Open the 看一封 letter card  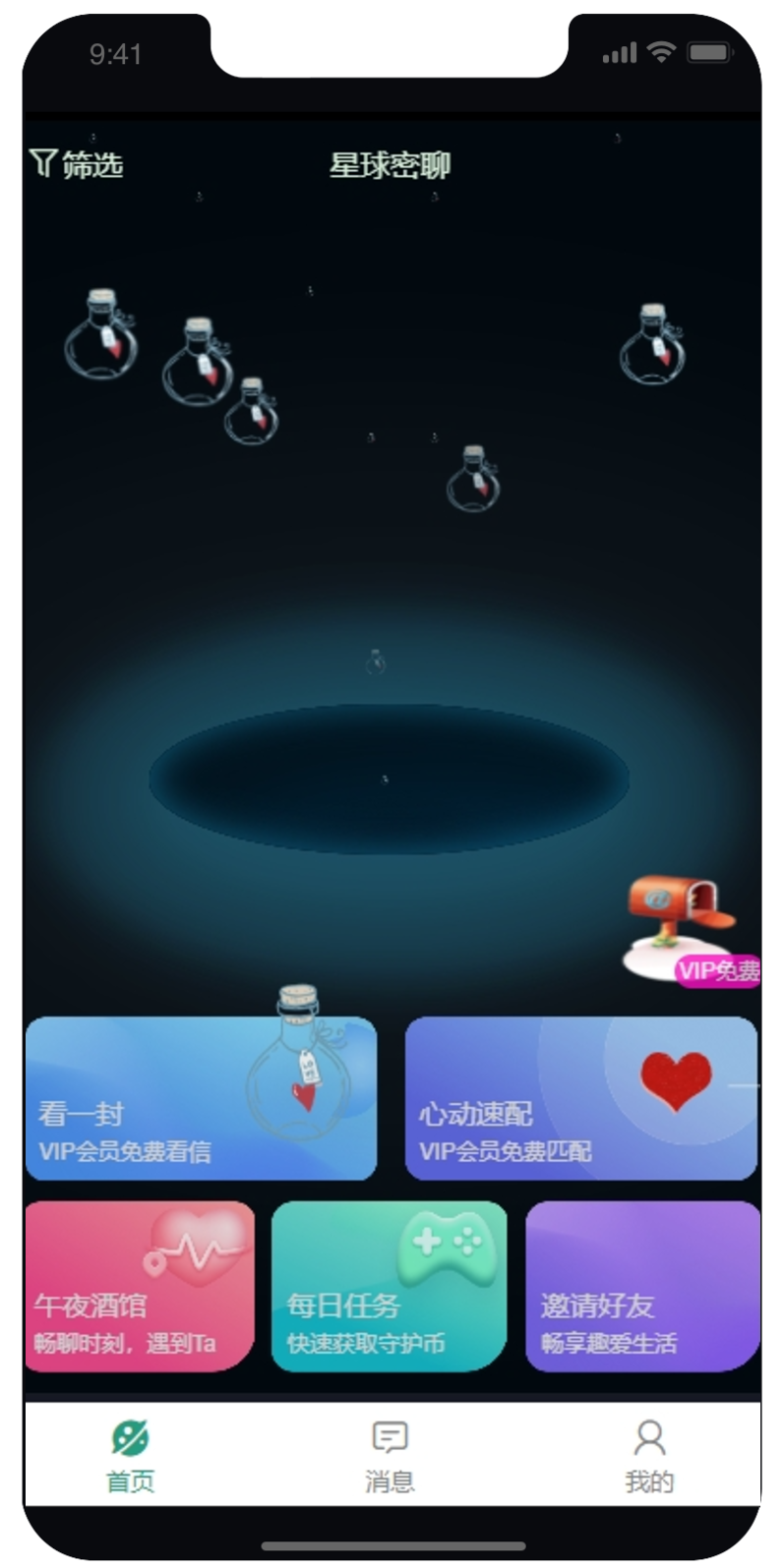[x=201, y=1098]
